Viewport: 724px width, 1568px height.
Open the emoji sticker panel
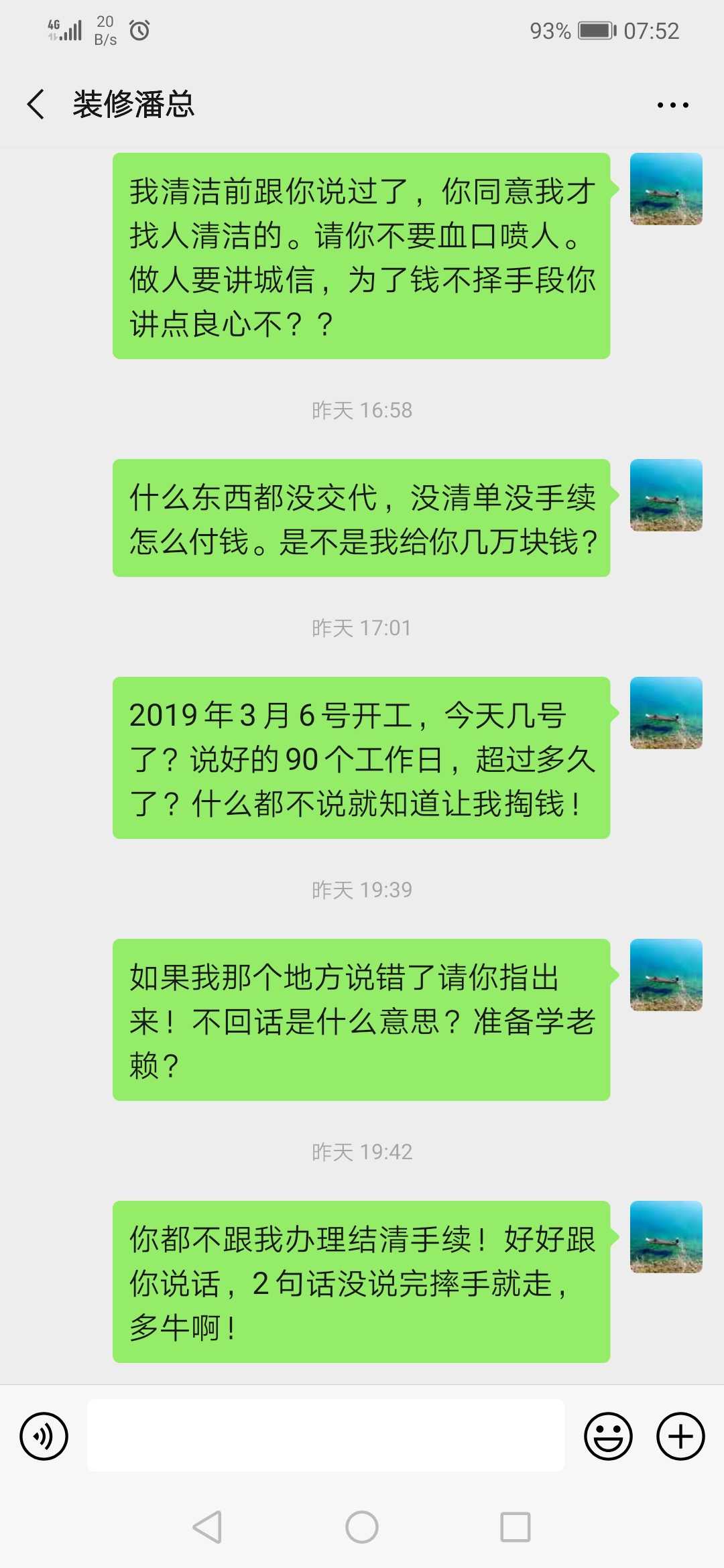pyautogui.click(x=608, y=1436)
